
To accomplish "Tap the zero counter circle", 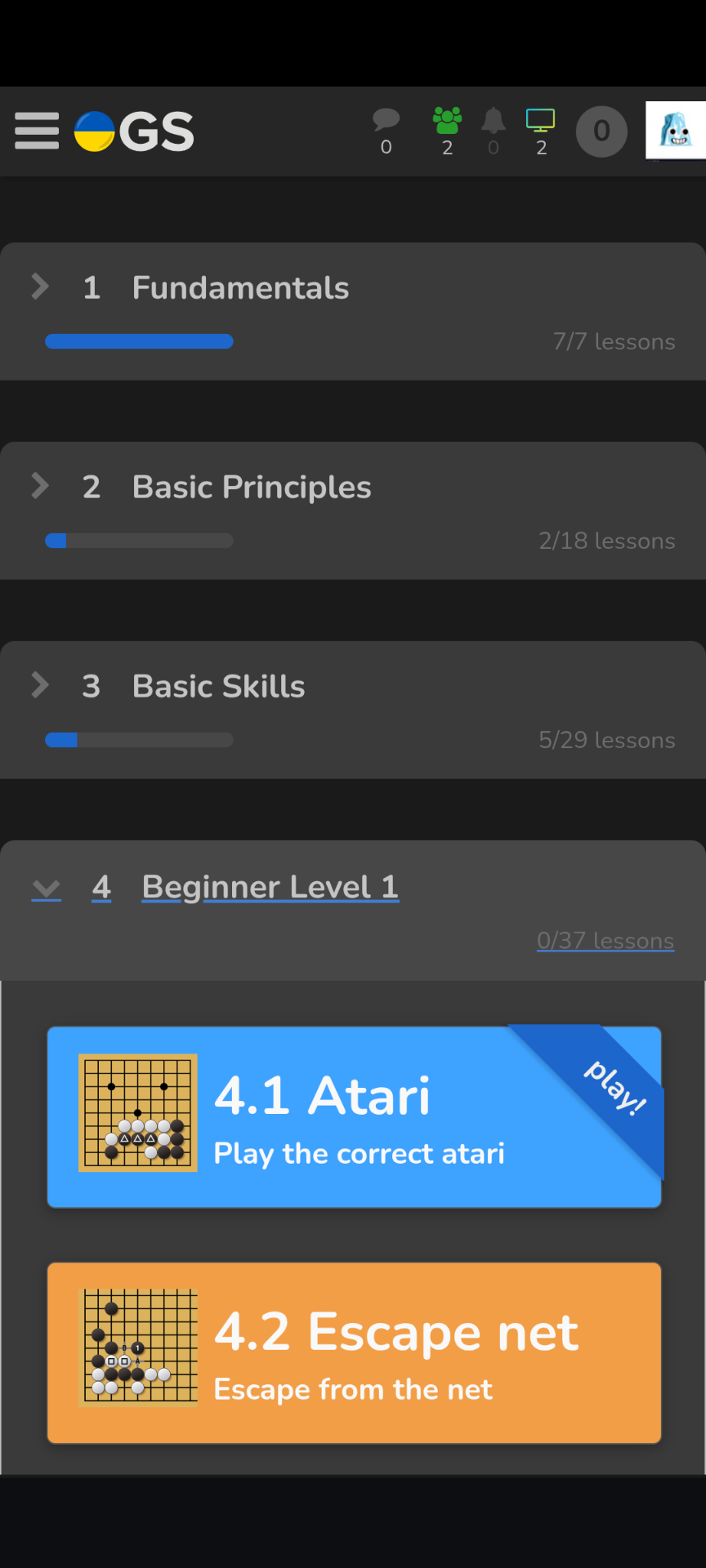I will point(601,131).
